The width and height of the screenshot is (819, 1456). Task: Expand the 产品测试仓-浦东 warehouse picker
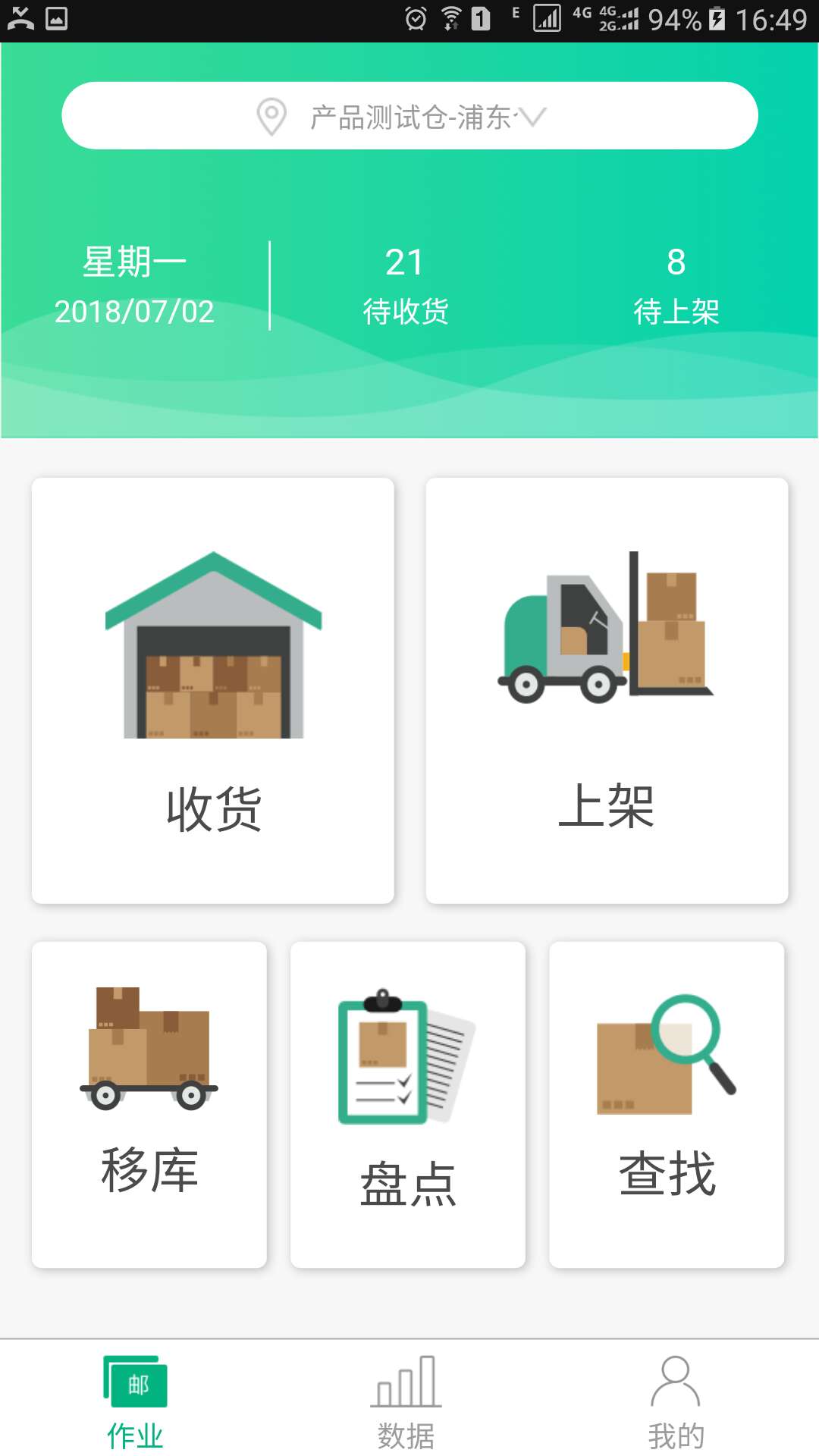(x=409, y=115)
